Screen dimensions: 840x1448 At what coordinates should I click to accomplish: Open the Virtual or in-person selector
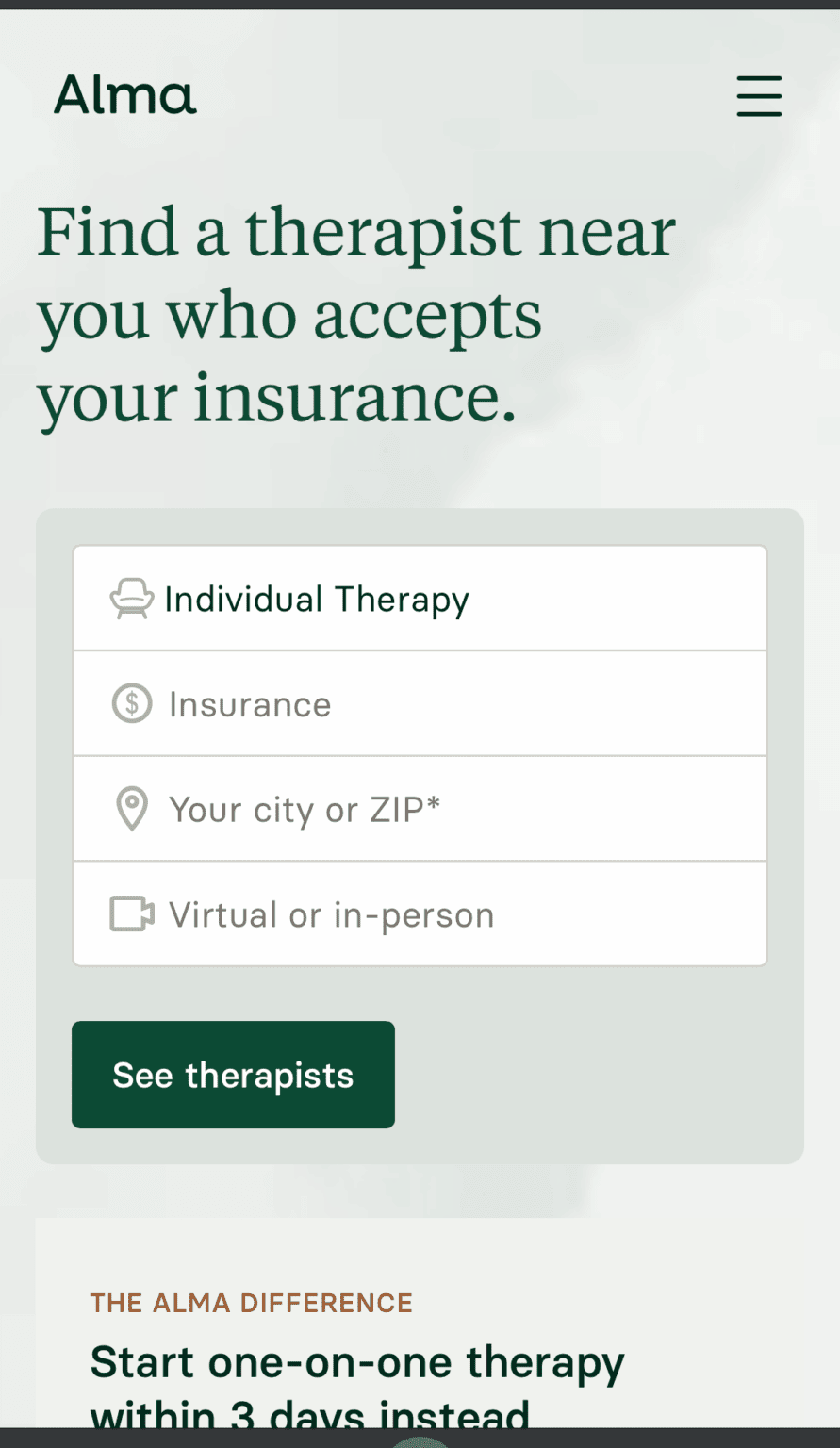pyautogui.click(x=420, y=913)
